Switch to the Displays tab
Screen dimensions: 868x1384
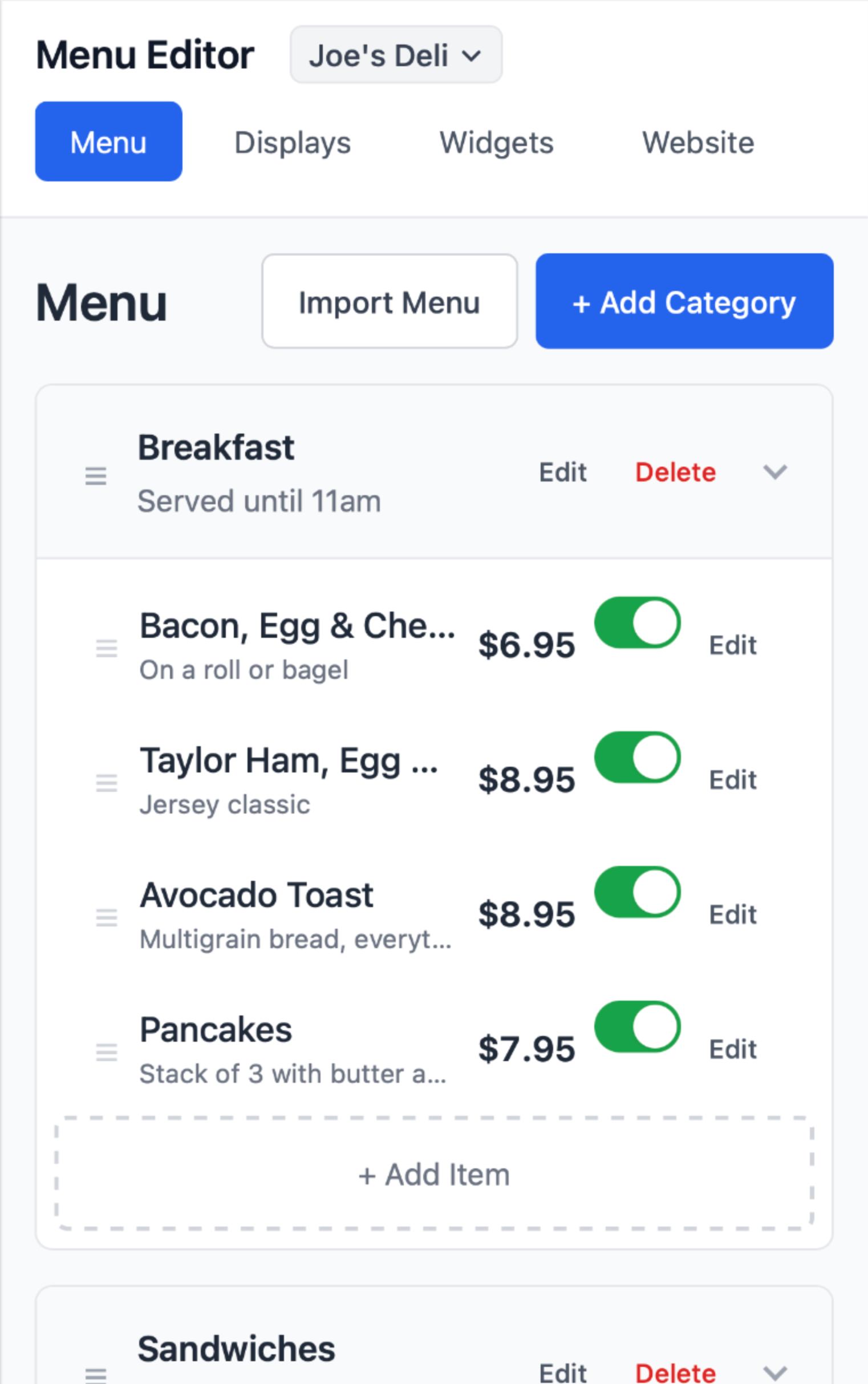coord(293,143)
